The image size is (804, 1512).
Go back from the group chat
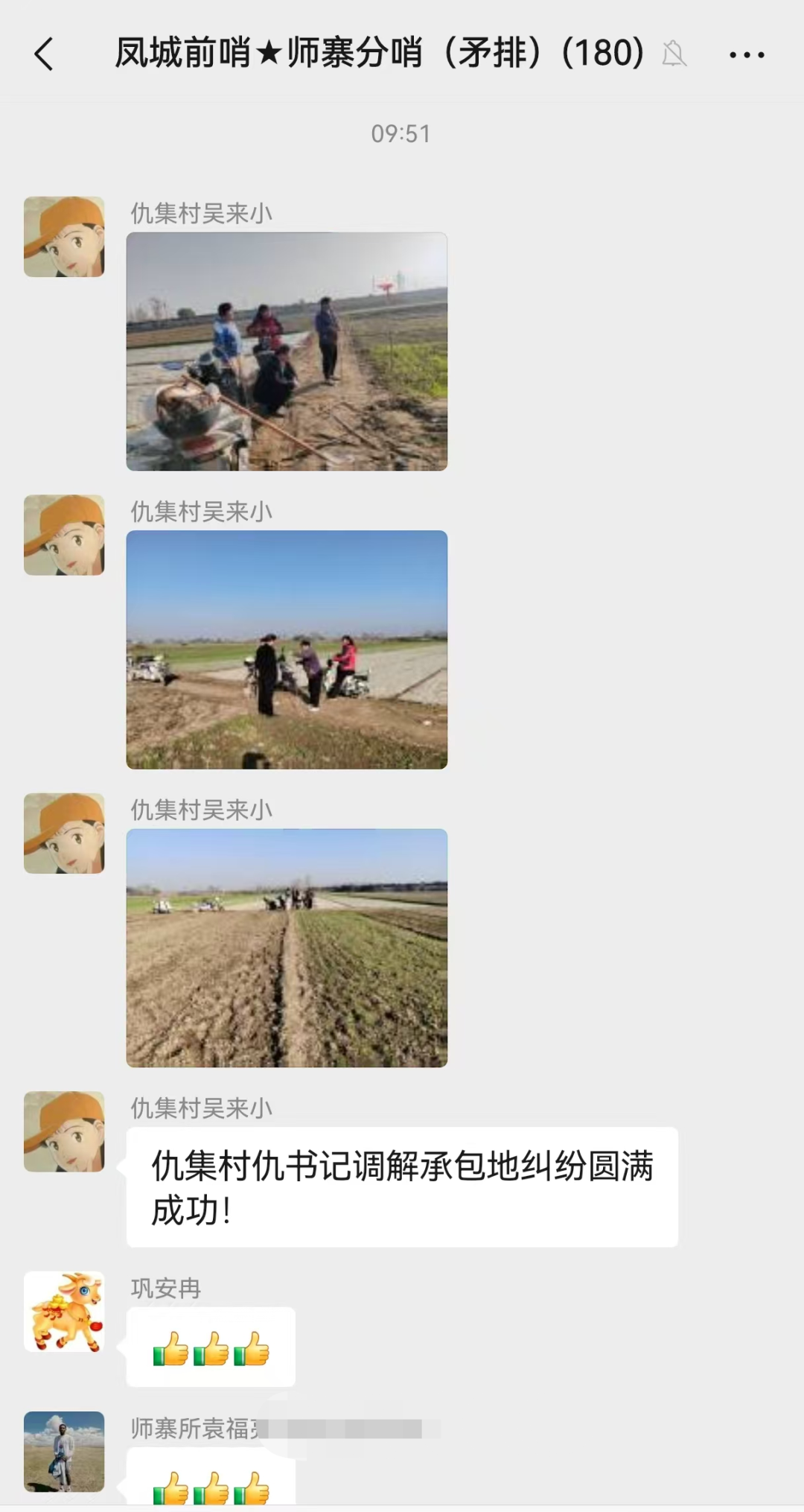click(x=45, y=54)
